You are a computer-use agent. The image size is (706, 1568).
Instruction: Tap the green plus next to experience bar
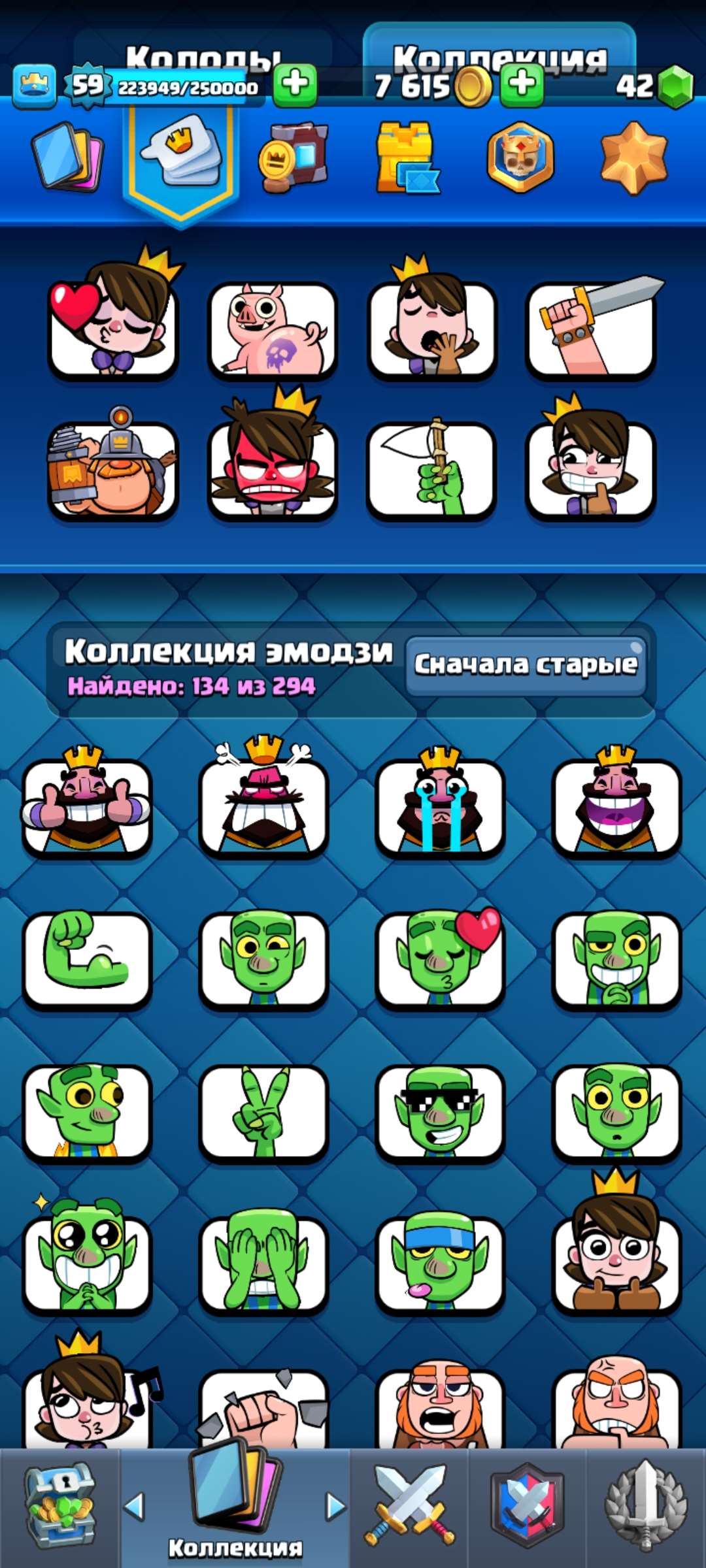(x=295, y=84)
